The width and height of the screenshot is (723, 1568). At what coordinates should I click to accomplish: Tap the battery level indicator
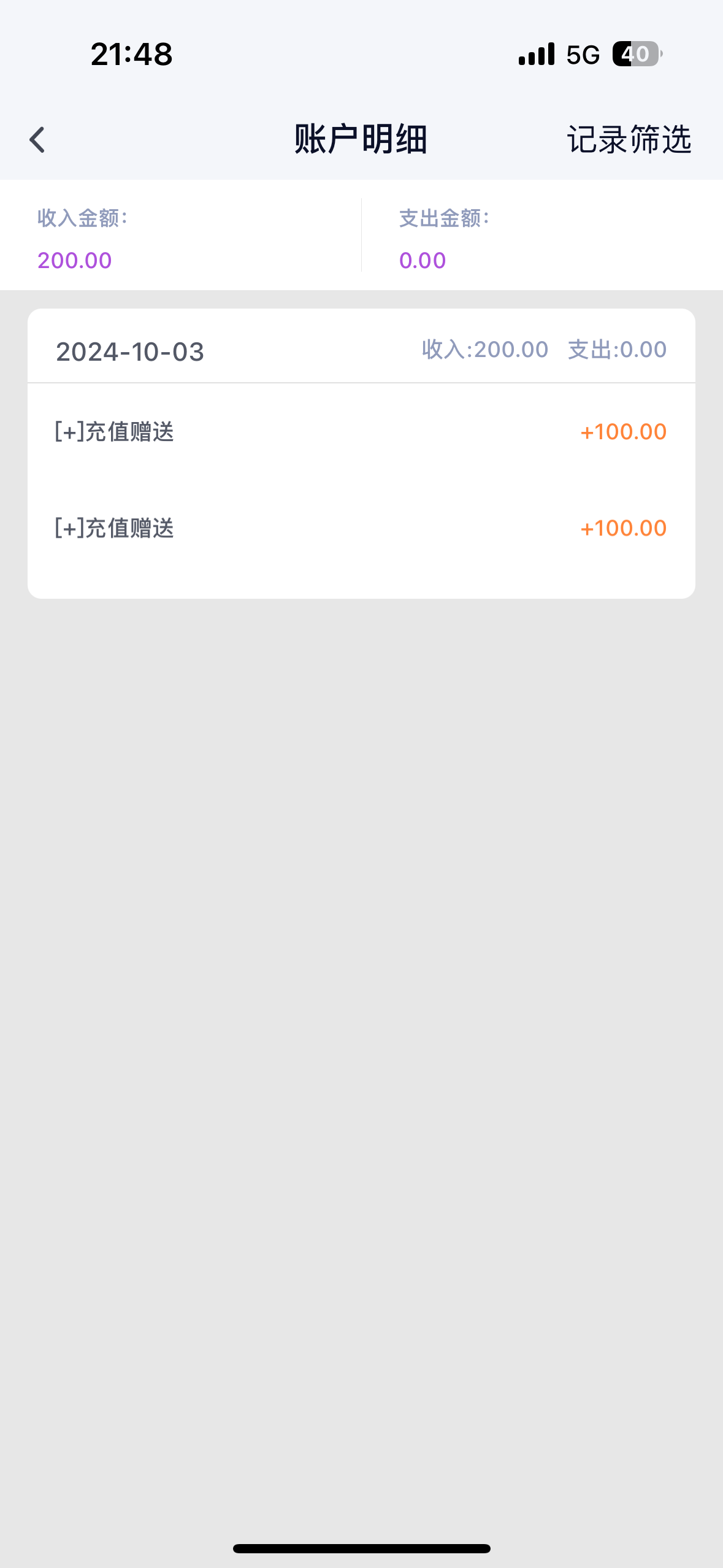point(635,55)
